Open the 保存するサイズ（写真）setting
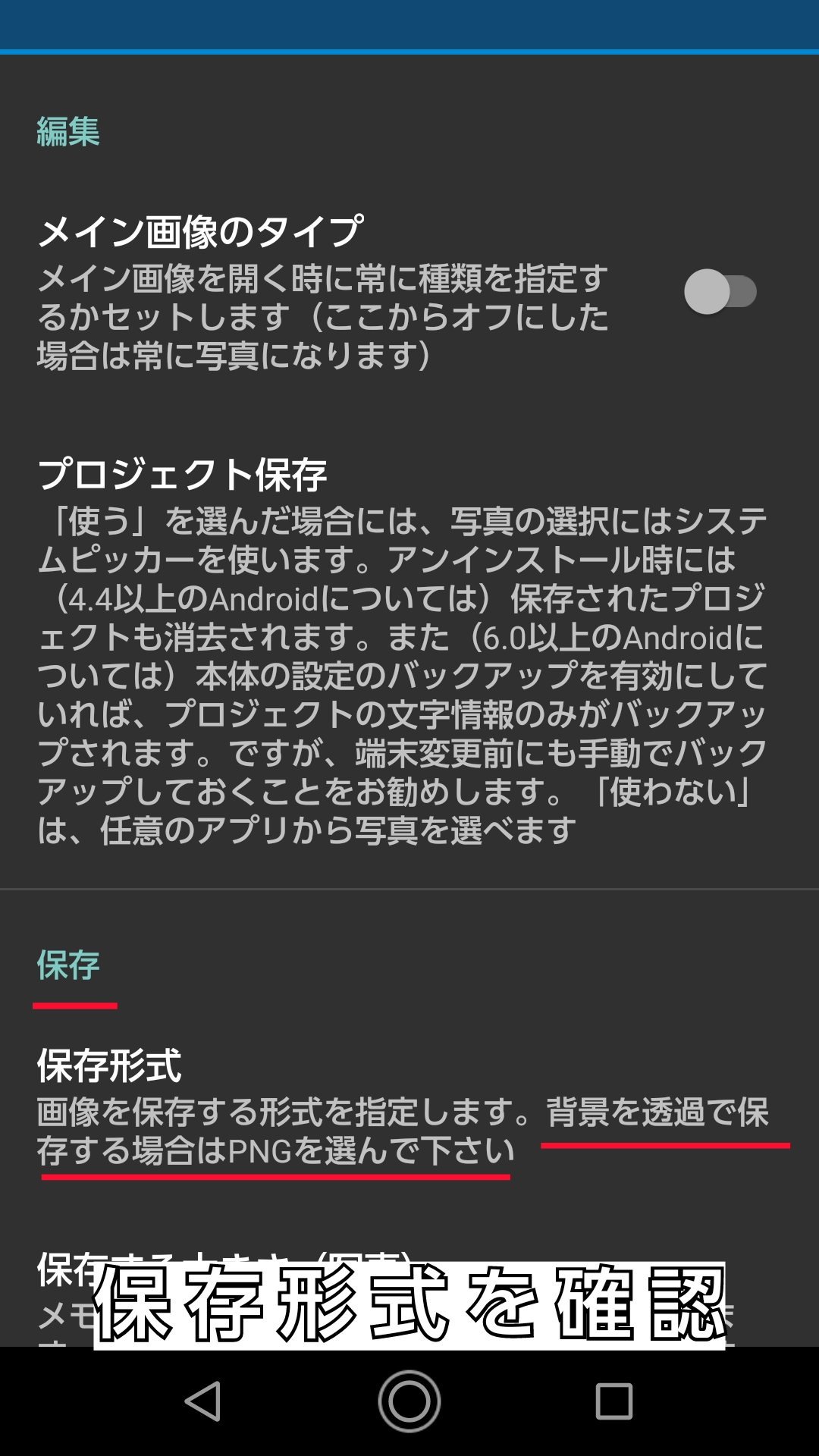The height and width of the screenshot is (1456, 819). click(227, 1259)
